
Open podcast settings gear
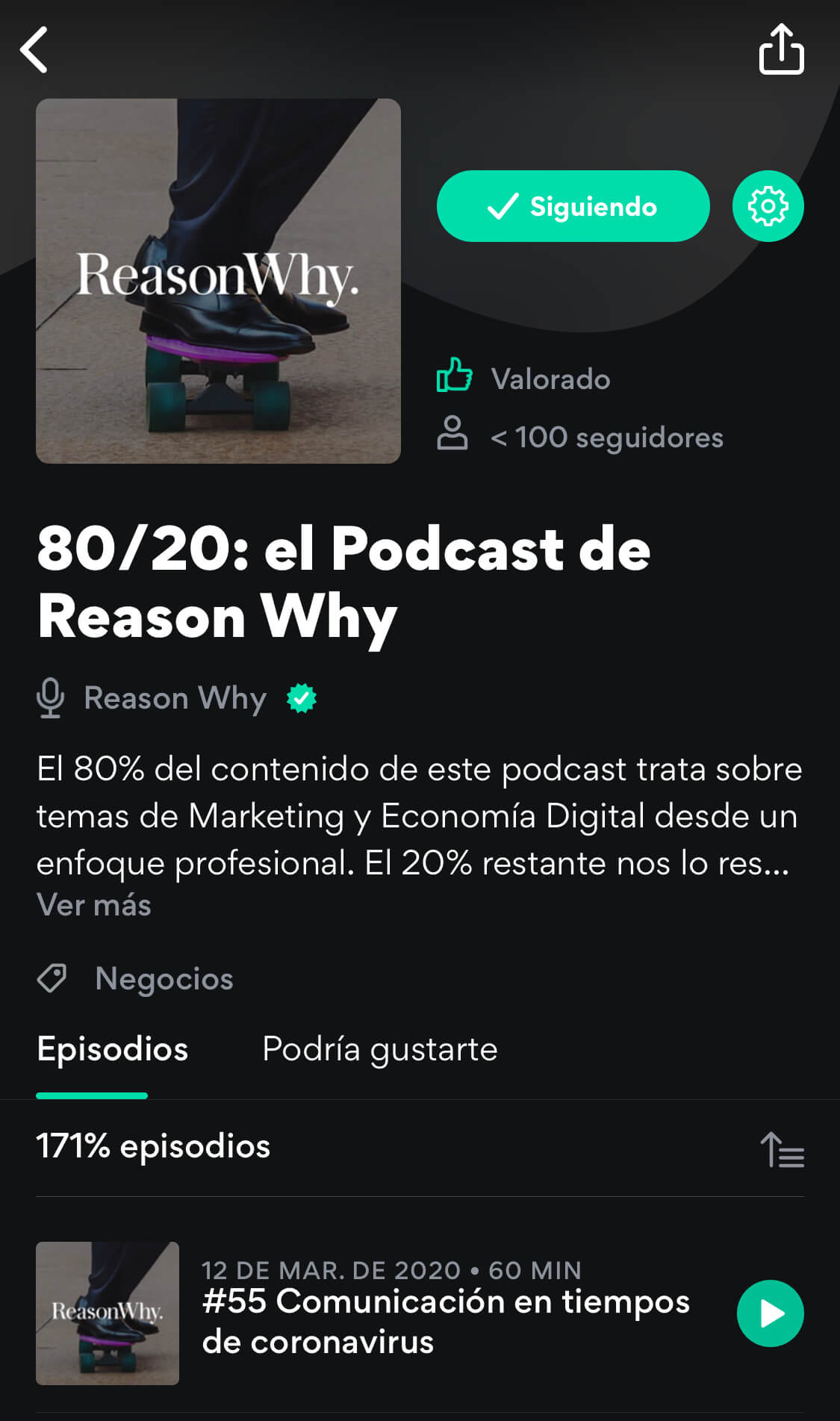768,206
